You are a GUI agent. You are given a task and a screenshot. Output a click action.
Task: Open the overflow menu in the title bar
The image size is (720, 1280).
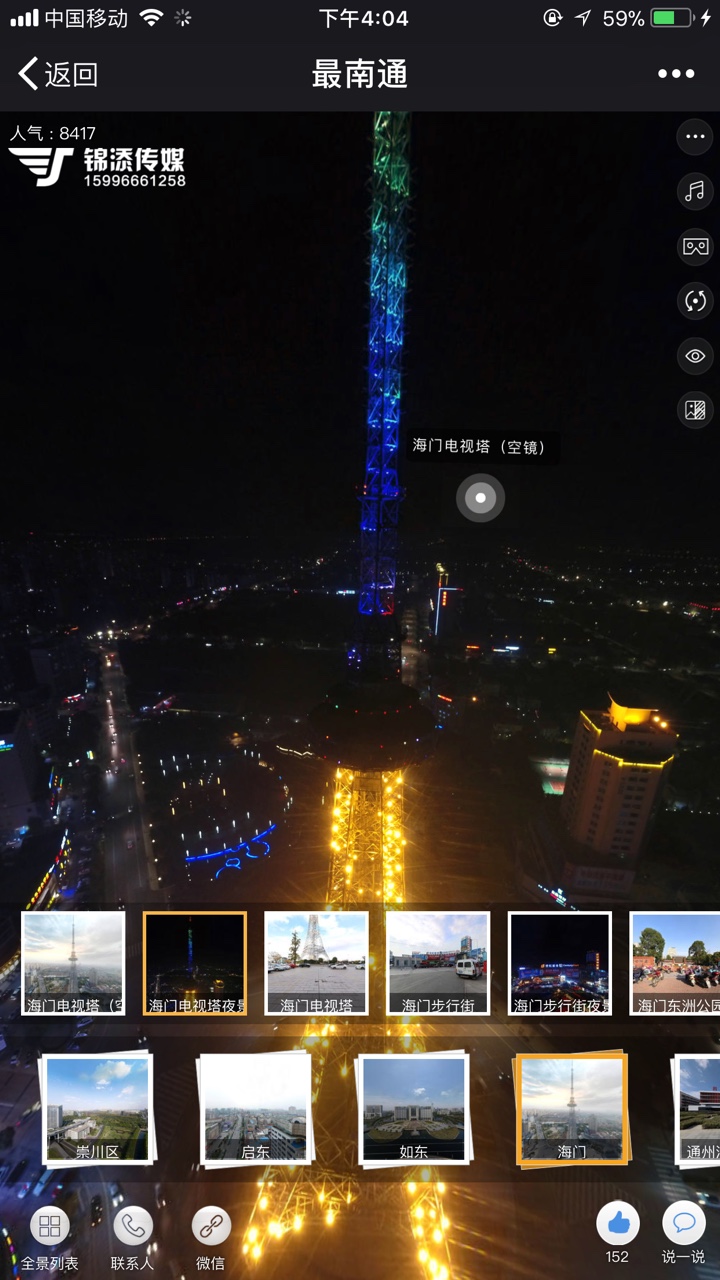click(675, 74)
